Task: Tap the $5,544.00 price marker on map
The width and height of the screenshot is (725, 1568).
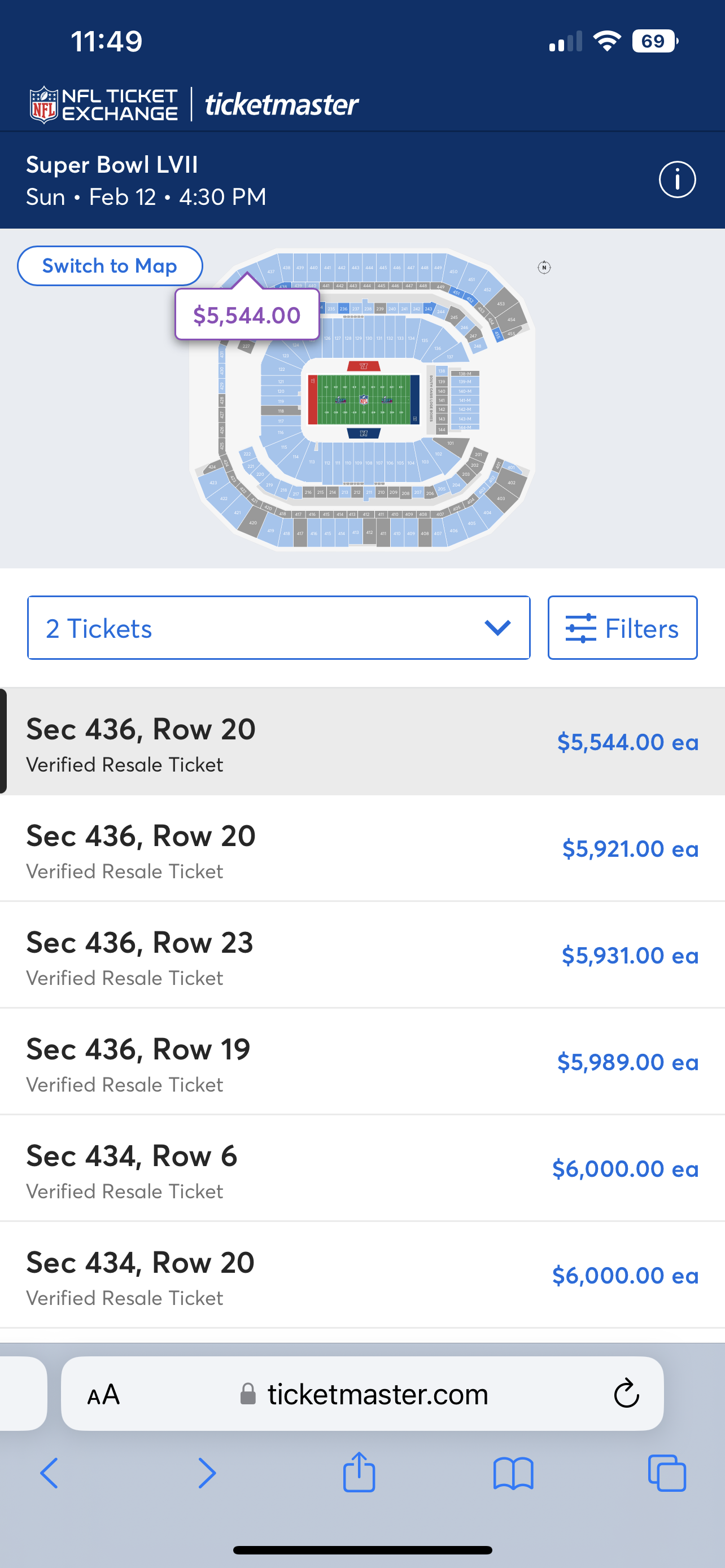Action: click(x=247, y=315)
